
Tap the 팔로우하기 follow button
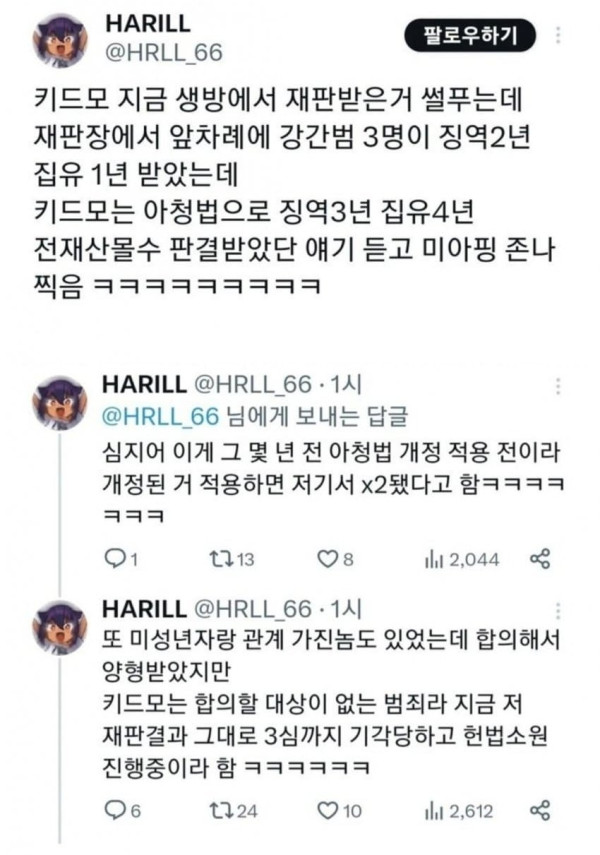click(x=470, y=36)
